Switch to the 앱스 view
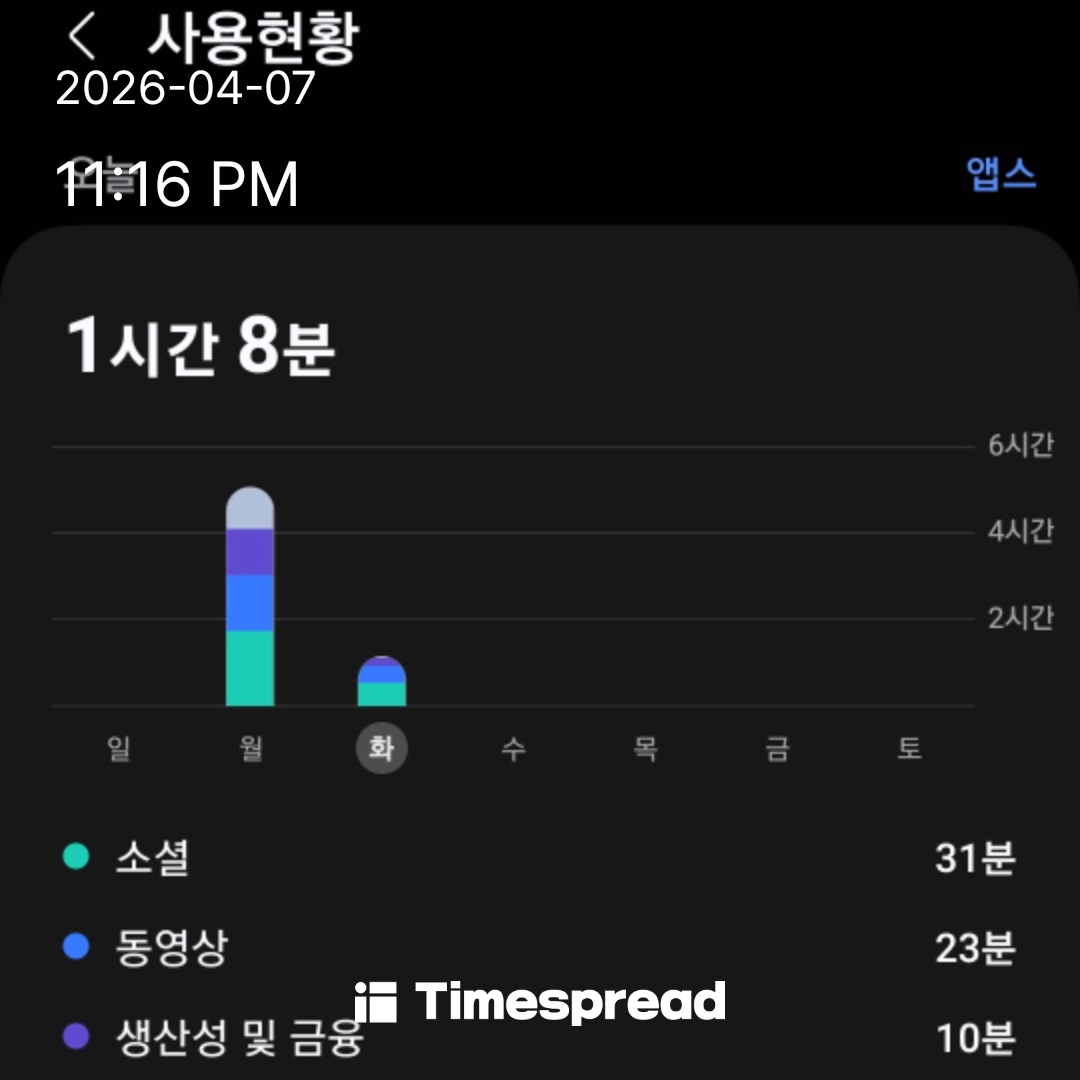The width and height of the screenshot is (1080, 1080). pyautogui.click(x=1000, y=175)
